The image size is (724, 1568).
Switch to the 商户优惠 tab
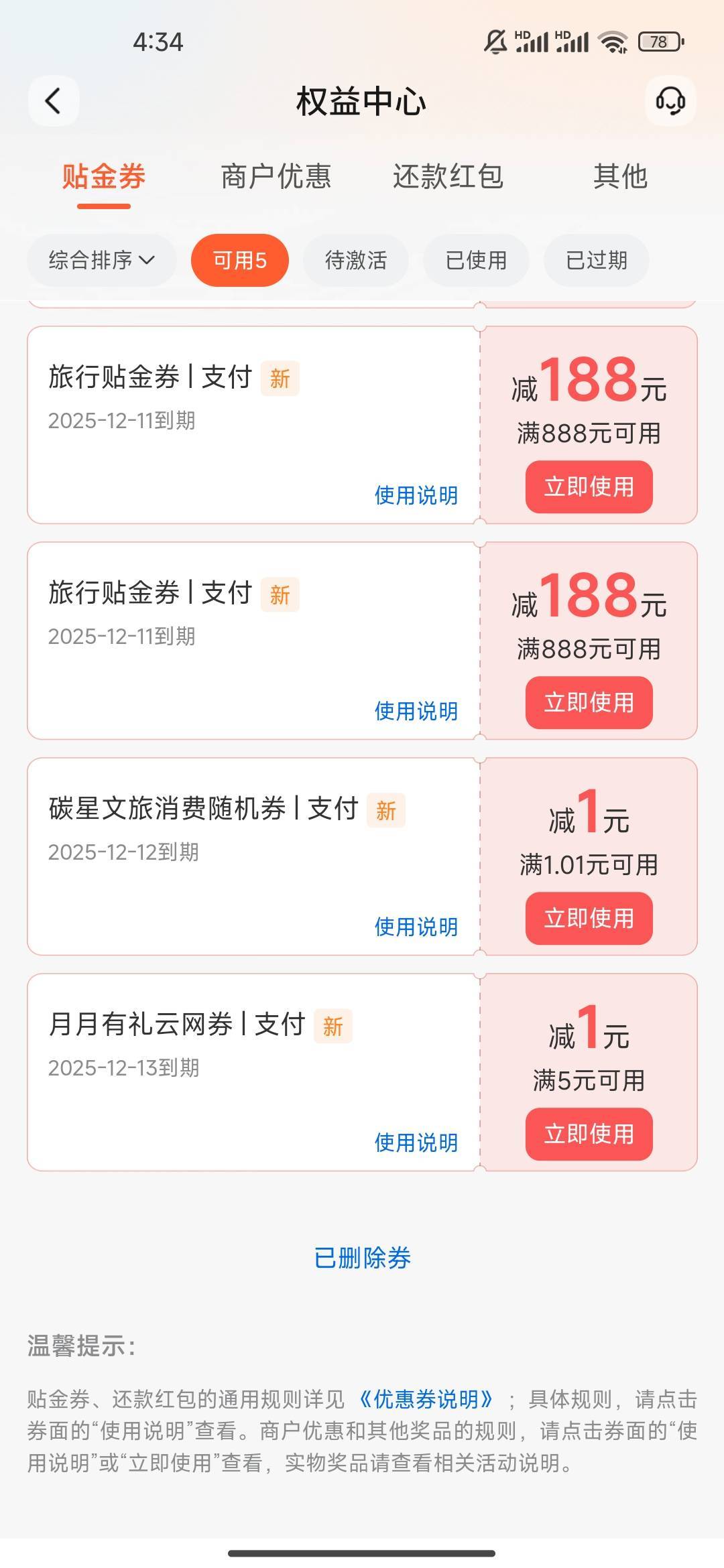coord(276,177)
